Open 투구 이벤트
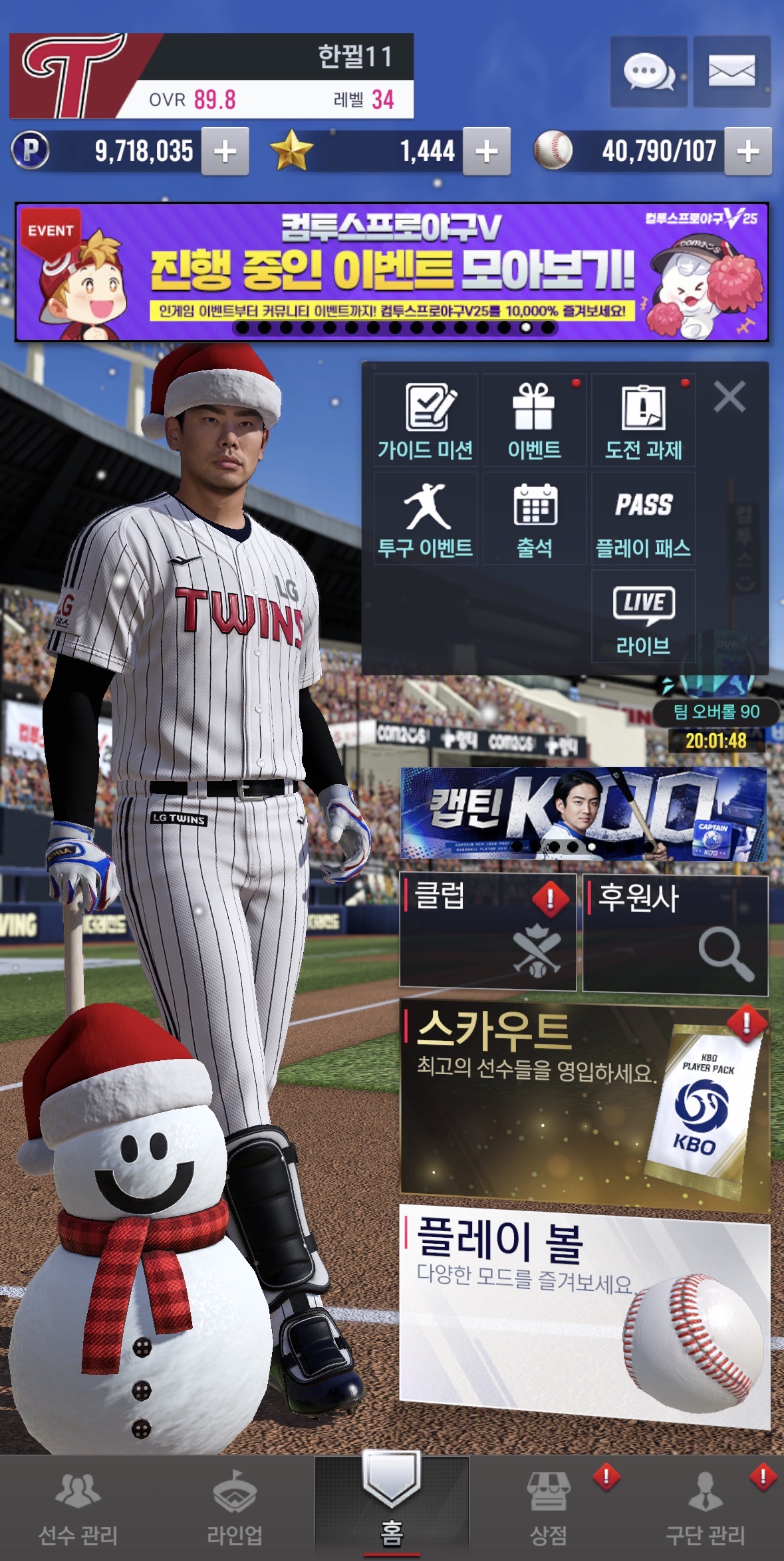 (426, 519)
